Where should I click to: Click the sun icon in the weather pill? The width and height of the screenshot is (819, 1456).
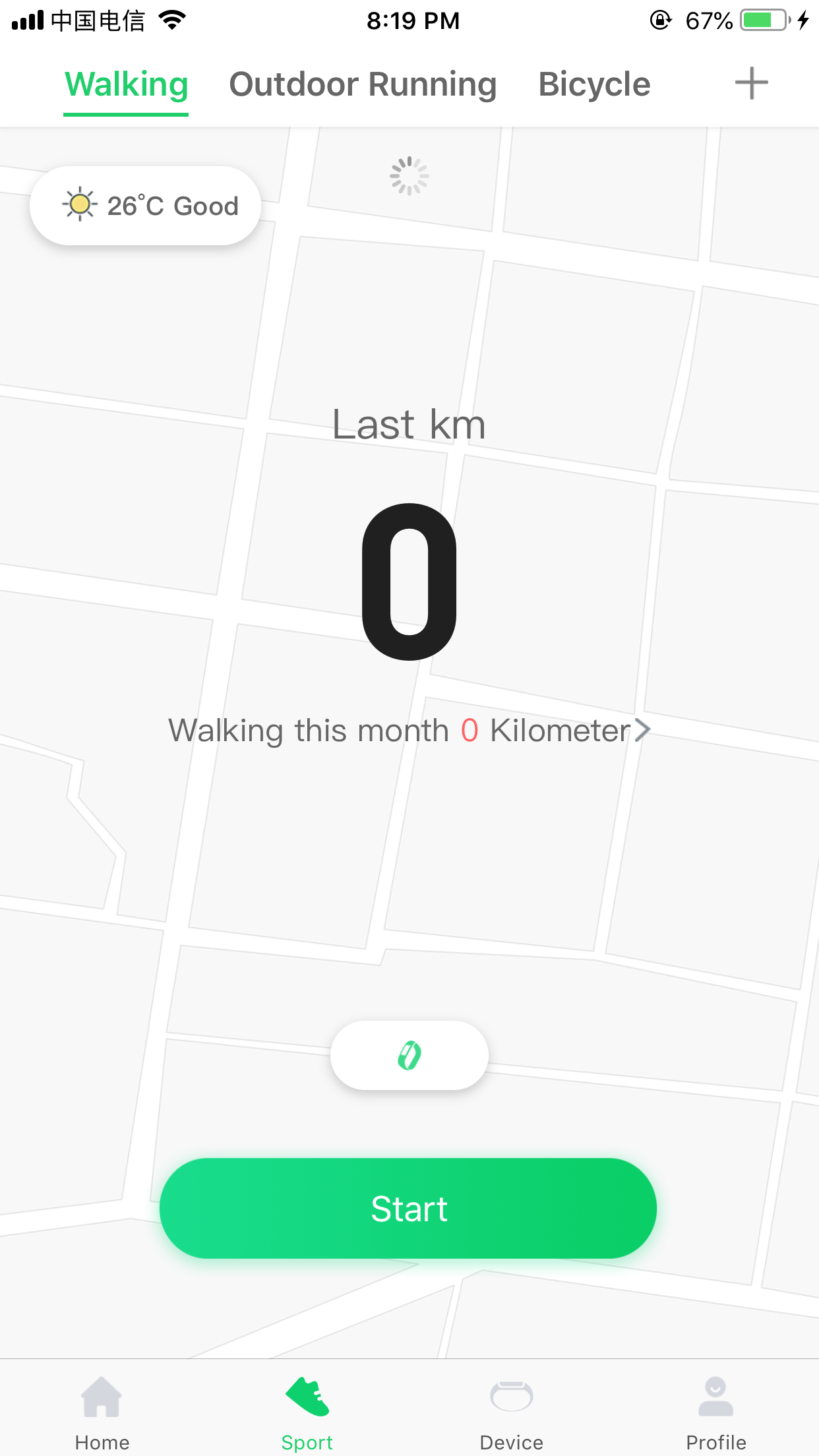79,205
